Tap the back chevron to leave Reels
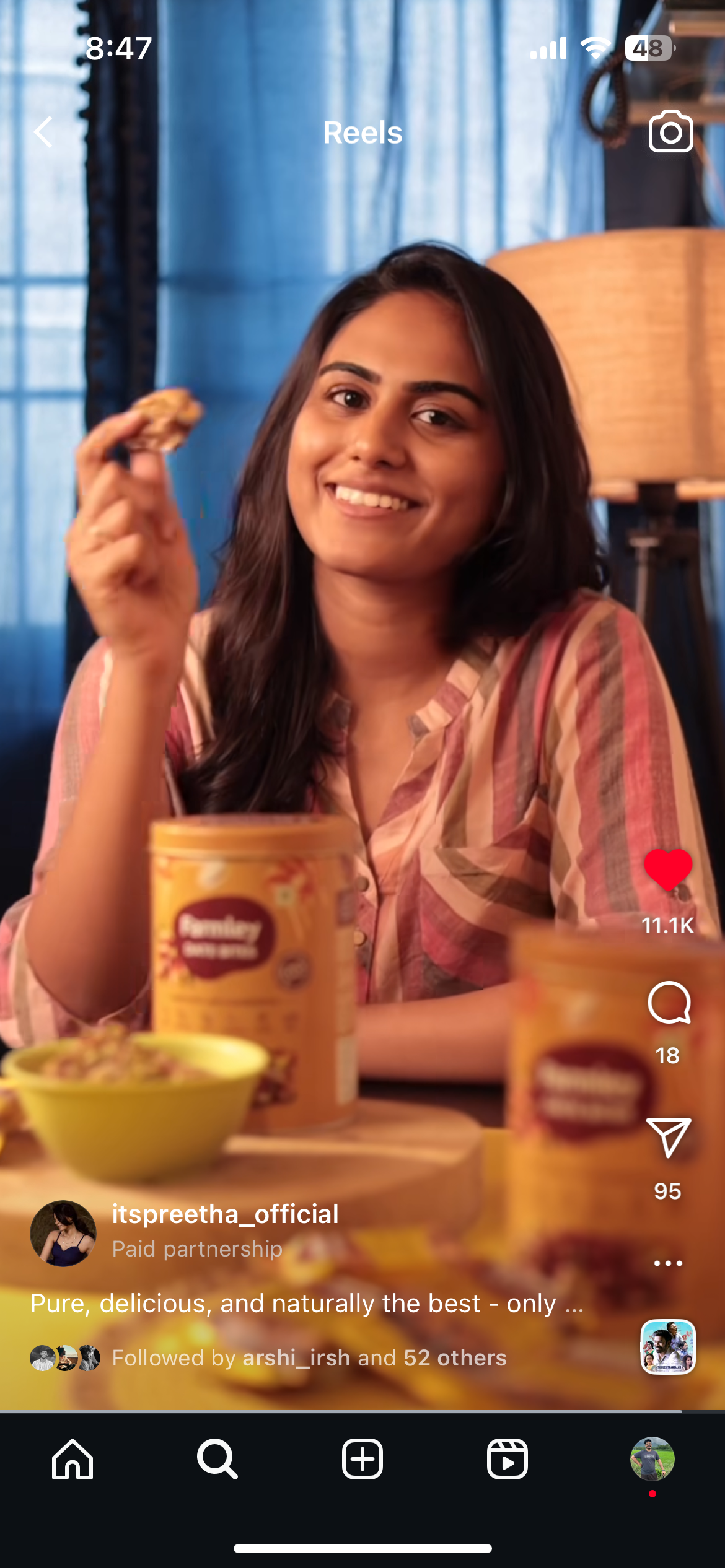Image resolution: width=725 pixels, height=1568 pixels. click(x=43, y=132)
